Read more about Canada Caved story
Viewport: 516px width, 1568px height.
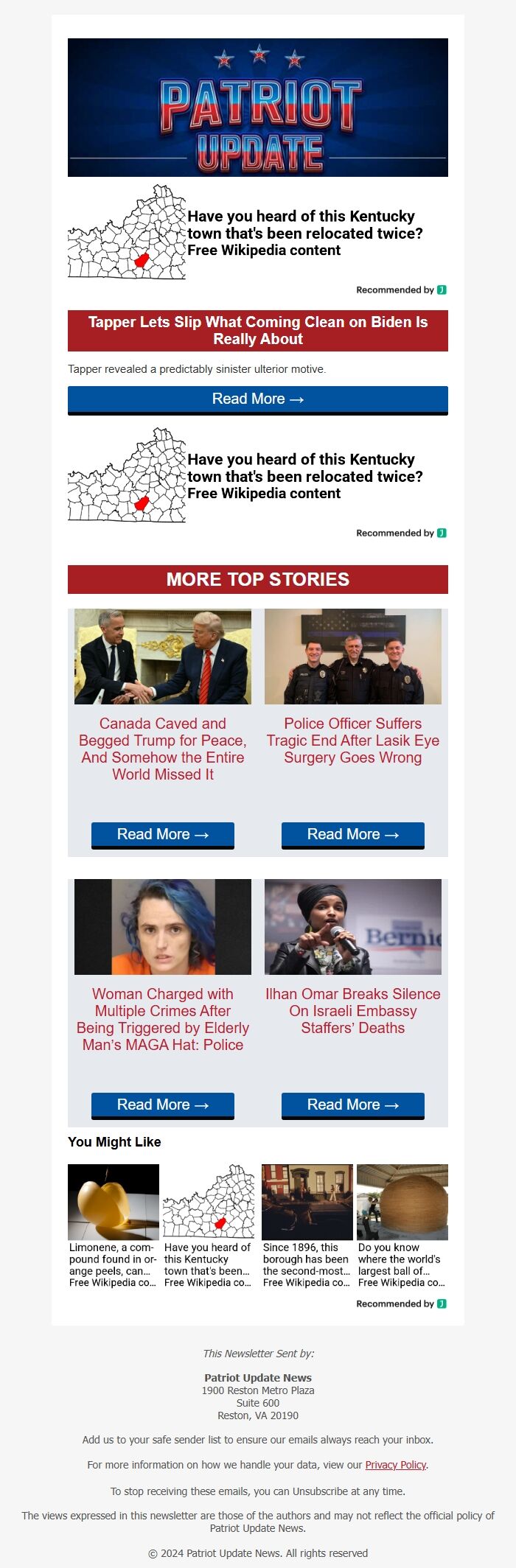[162, 835]
